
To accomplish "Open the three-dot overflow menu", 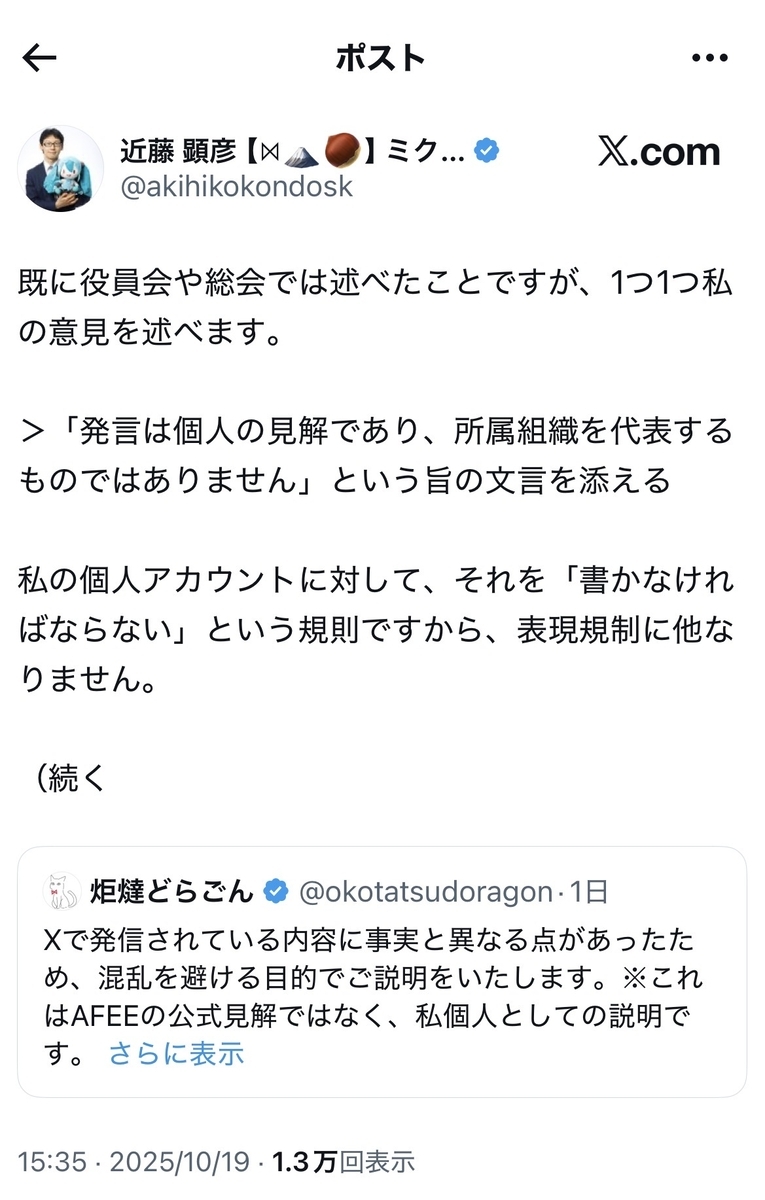I will 710,59.
